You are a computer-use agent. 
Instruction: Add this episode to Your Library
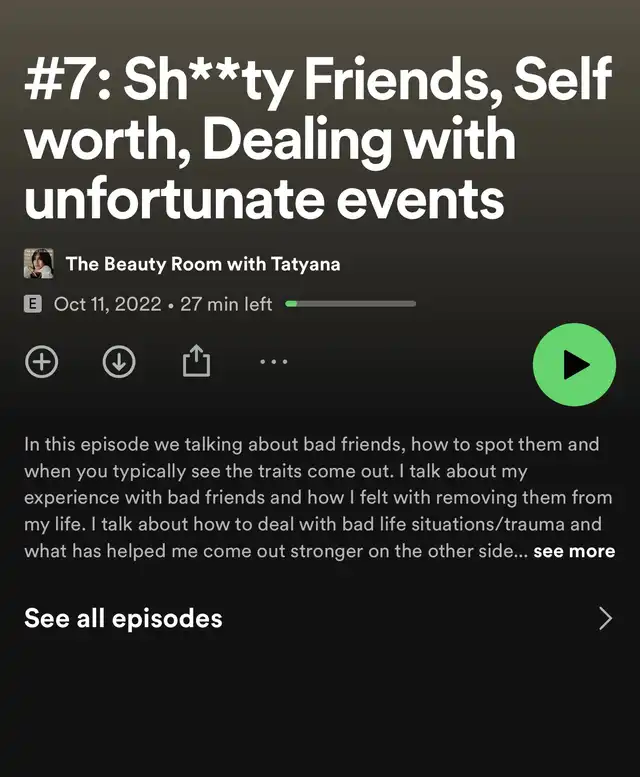(x=42, y=363)
